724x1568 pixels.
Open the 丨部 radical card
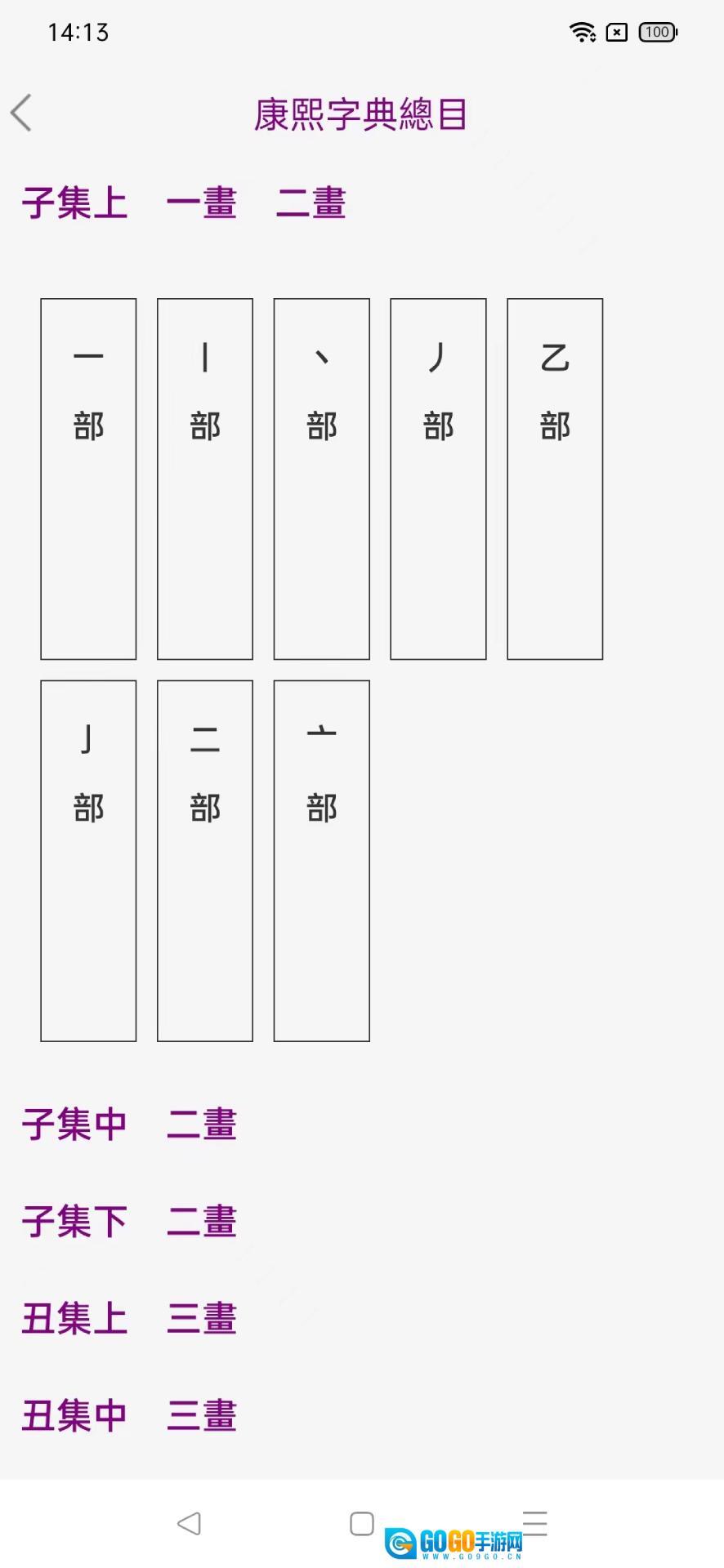(205, 479)
